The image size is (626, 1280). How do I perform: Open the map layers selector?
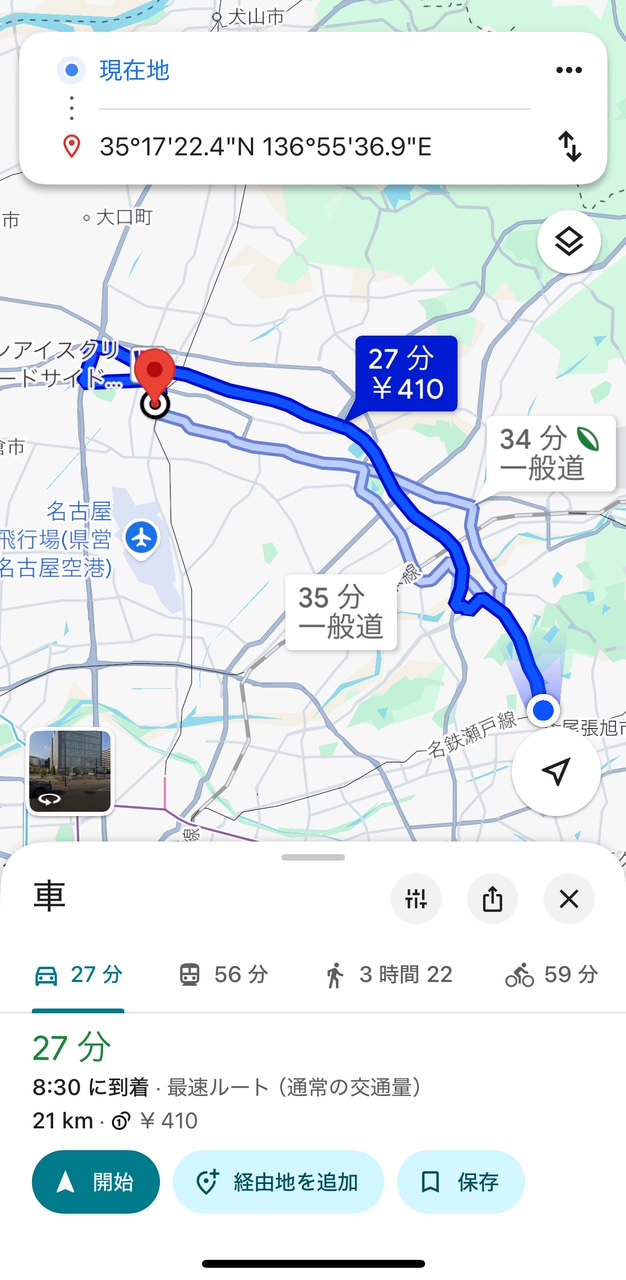pos(569,241)
